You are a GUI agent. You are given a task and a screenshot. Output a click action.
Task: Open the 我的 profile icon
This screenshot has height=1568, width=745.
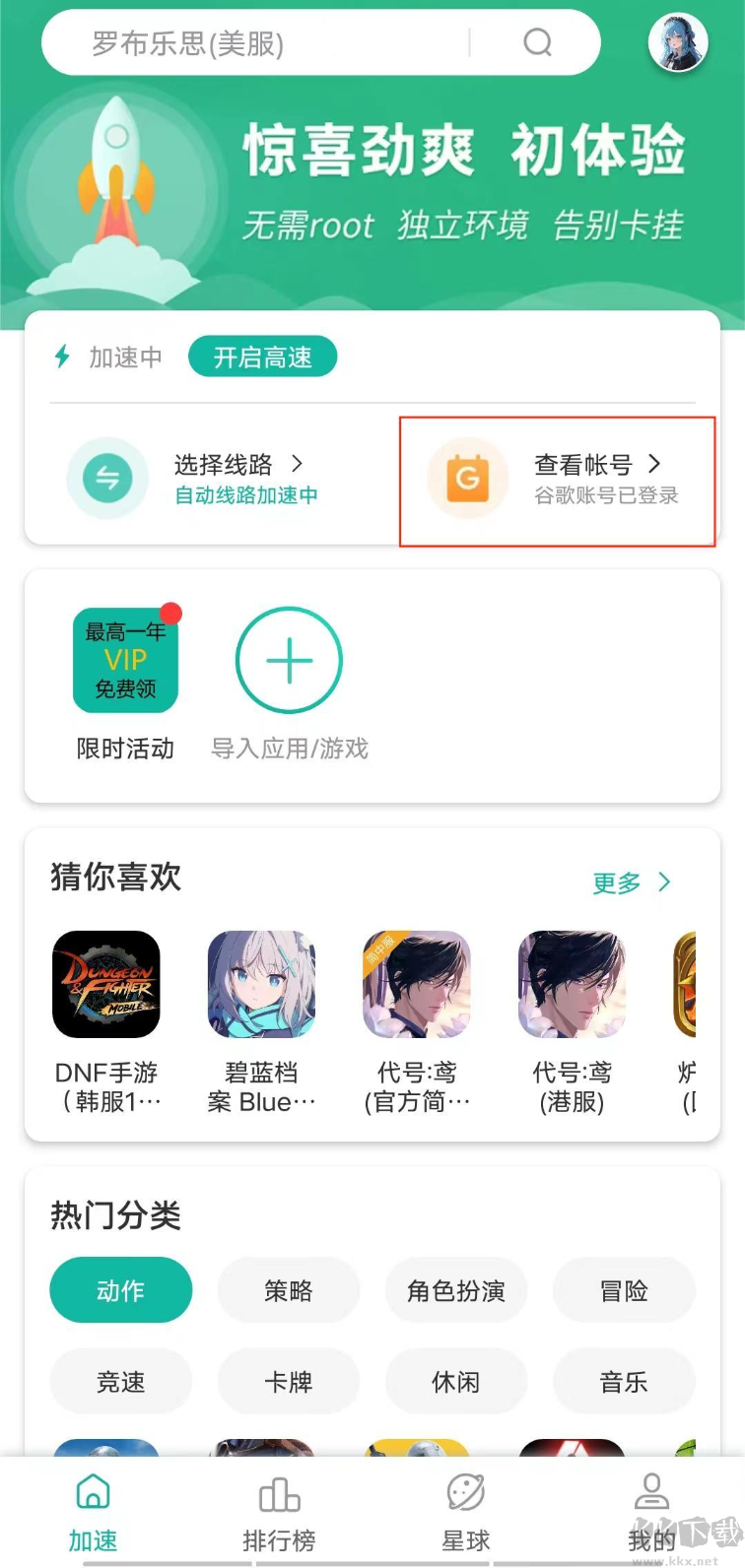click(x=650, y=1493)
